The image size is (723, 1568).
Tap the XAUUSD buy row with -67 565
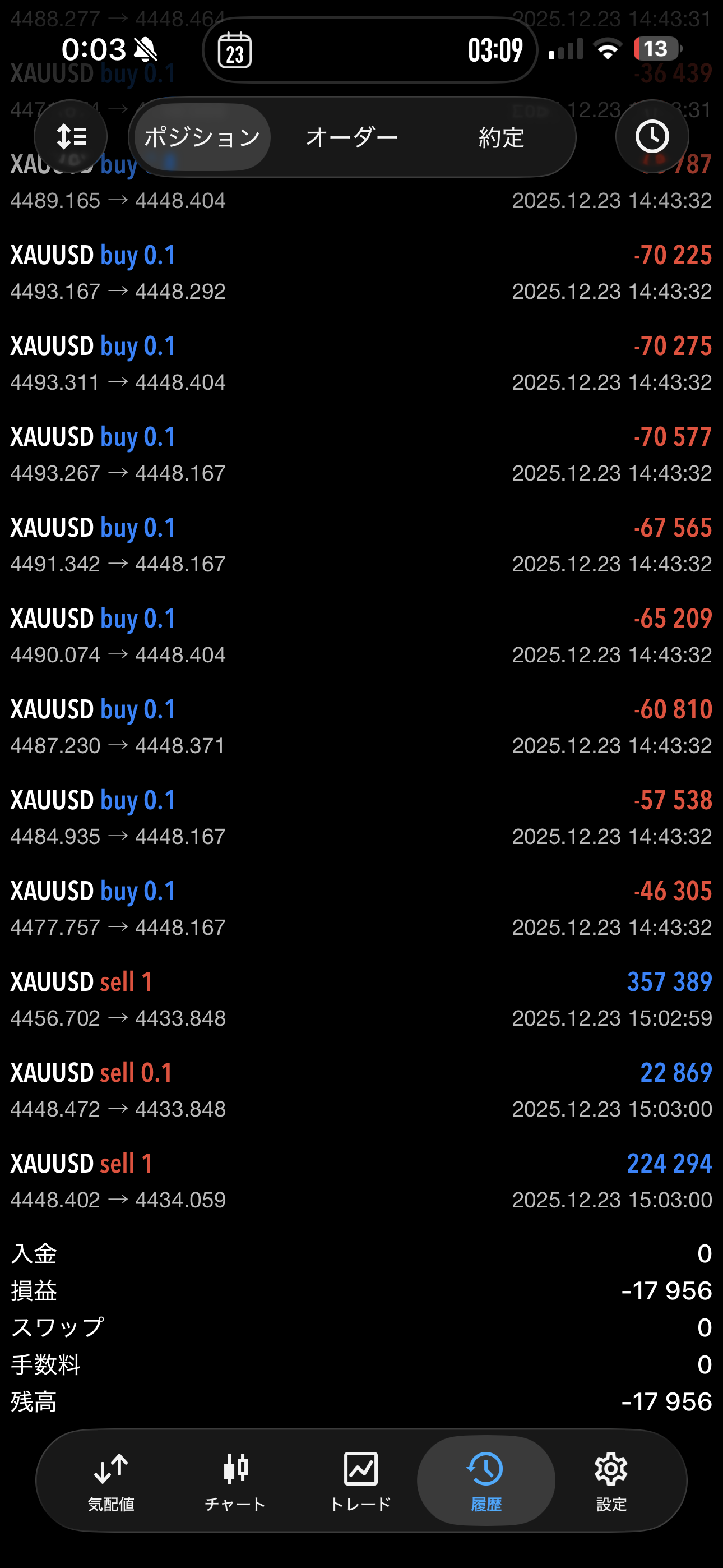point(361,545)
